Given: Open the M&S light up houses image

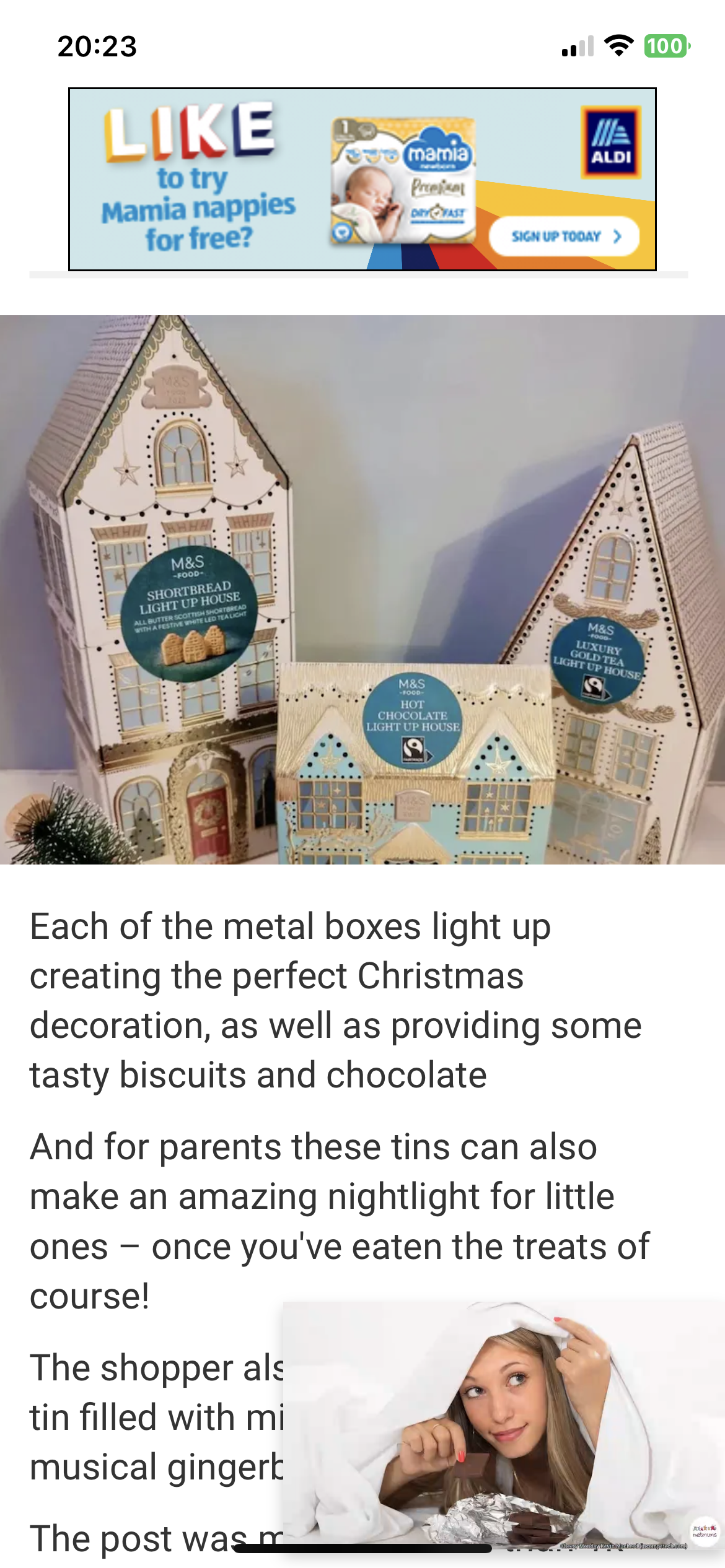Looking at the screenshot, I should pyautogui.click(x=362, y=590).
